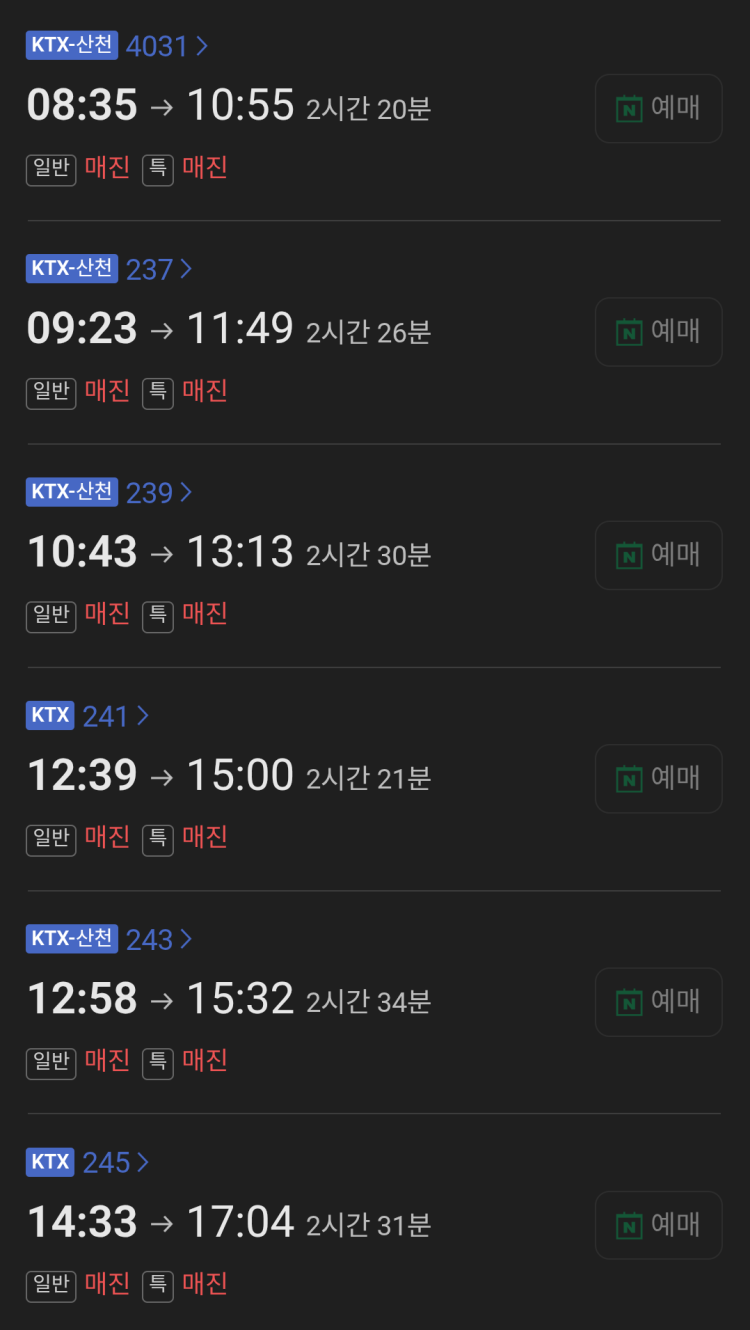Tap 예매 for the 12:58 train
The width and height of the screenshot is (750, 1330).
tap(658, 1001)
